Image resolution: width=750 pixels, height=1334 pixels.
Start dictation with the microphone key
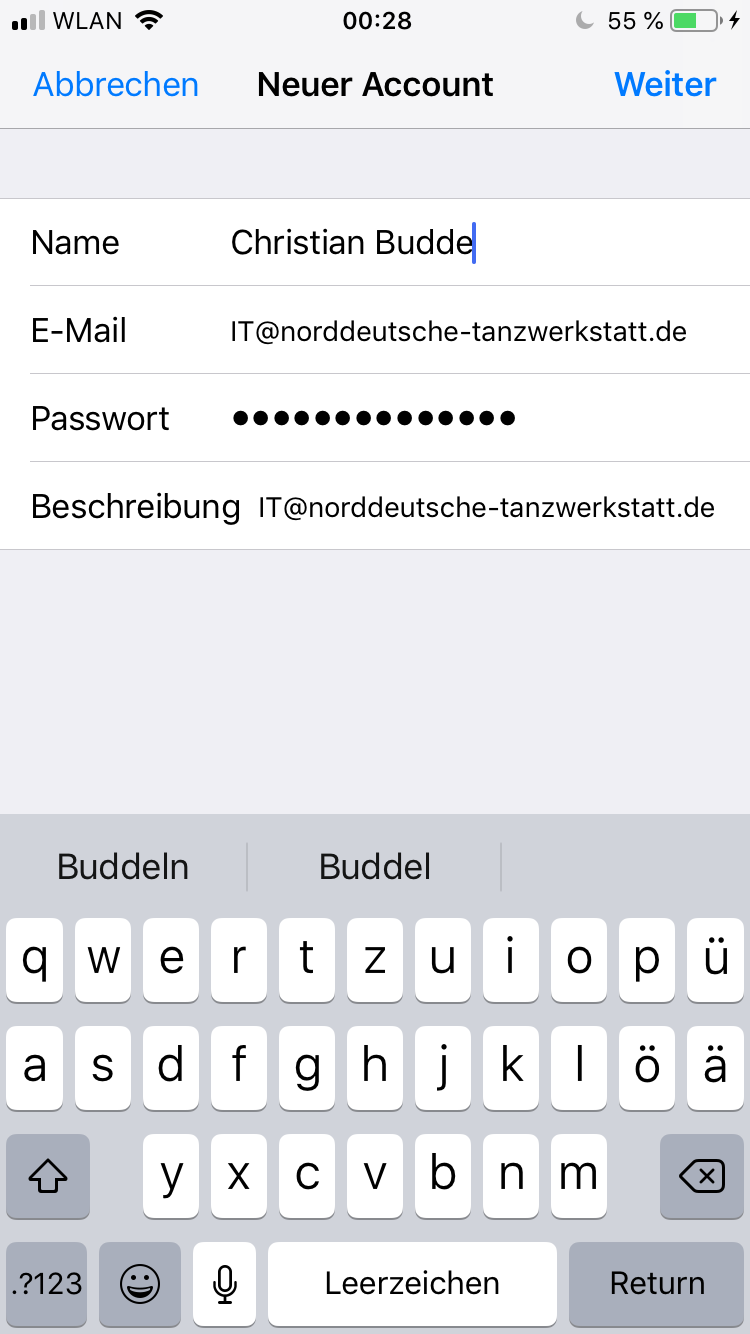tap(226, 1283)
